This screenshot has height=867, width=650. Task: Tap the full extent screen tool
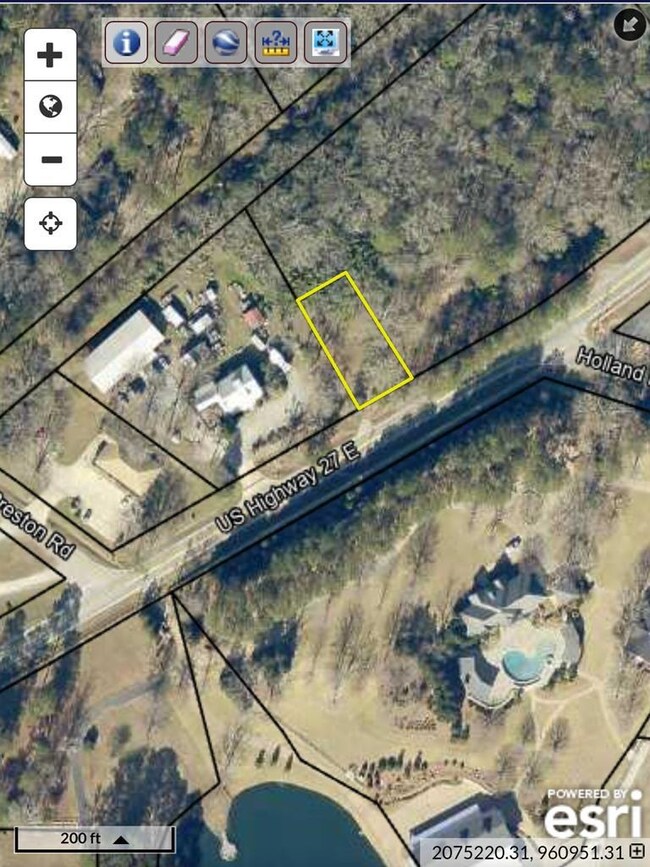click(x=326, y=42)
